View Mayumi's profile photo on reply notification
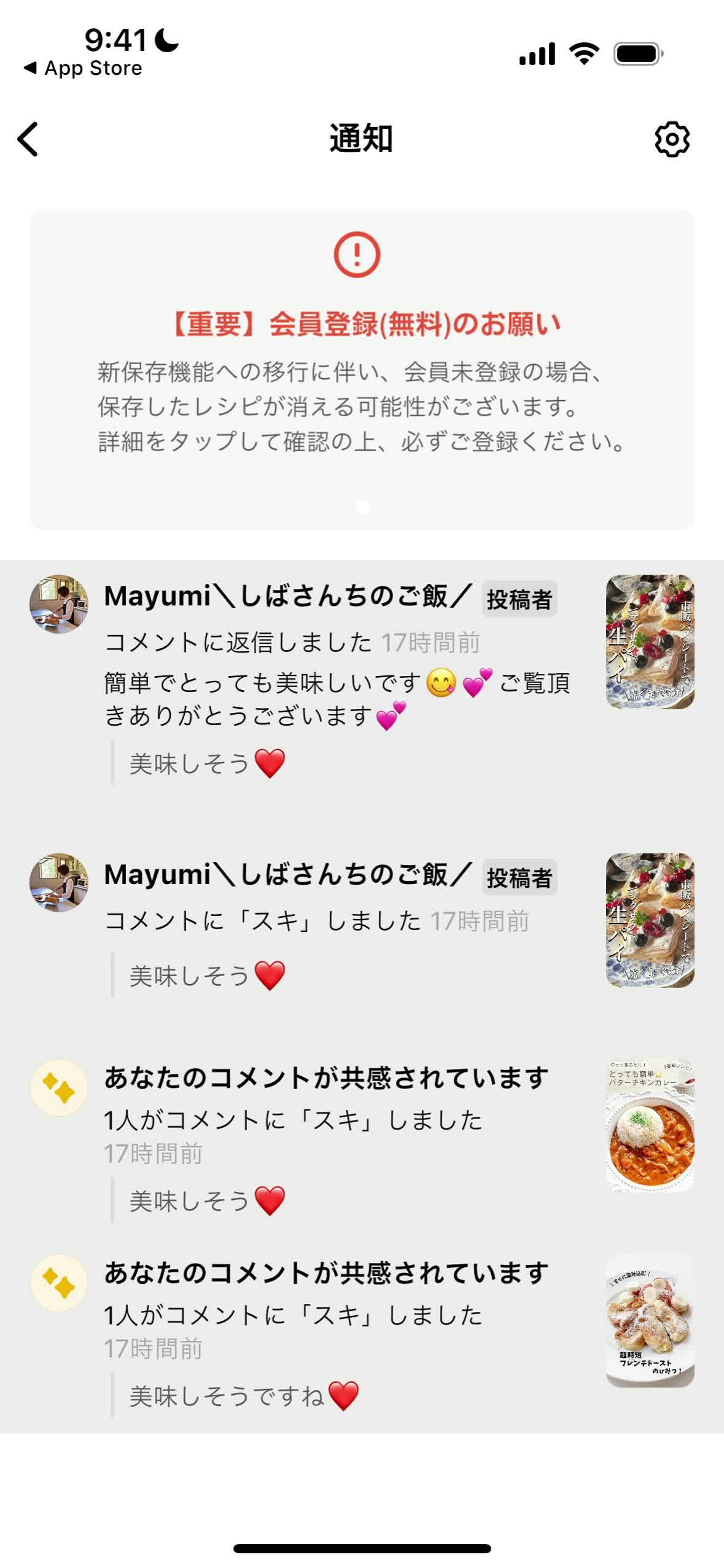Viewport: 724px width, 1568px height. tap(59, 604)
